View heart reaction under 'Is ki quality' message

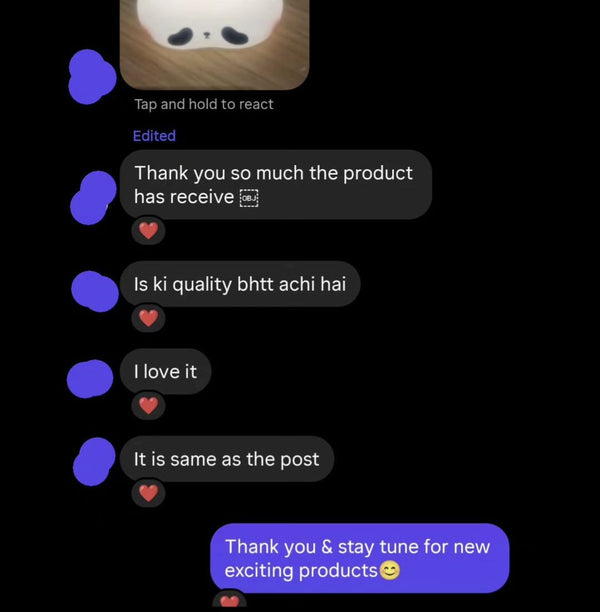pyautogui.click(x=149, y=318)
